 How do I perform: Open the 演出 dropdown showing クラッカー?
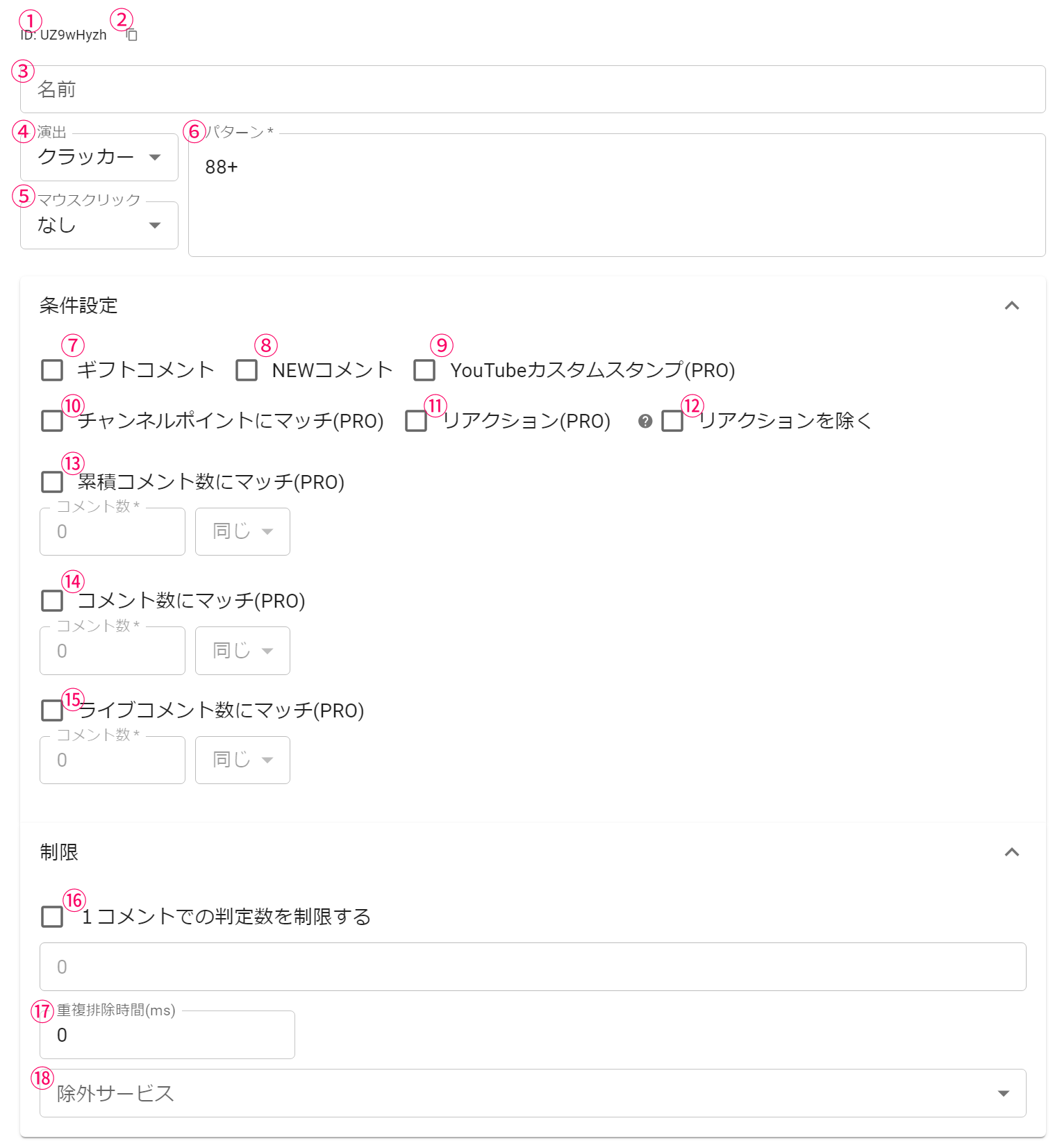pyautogui.click(x=99, y=157)
